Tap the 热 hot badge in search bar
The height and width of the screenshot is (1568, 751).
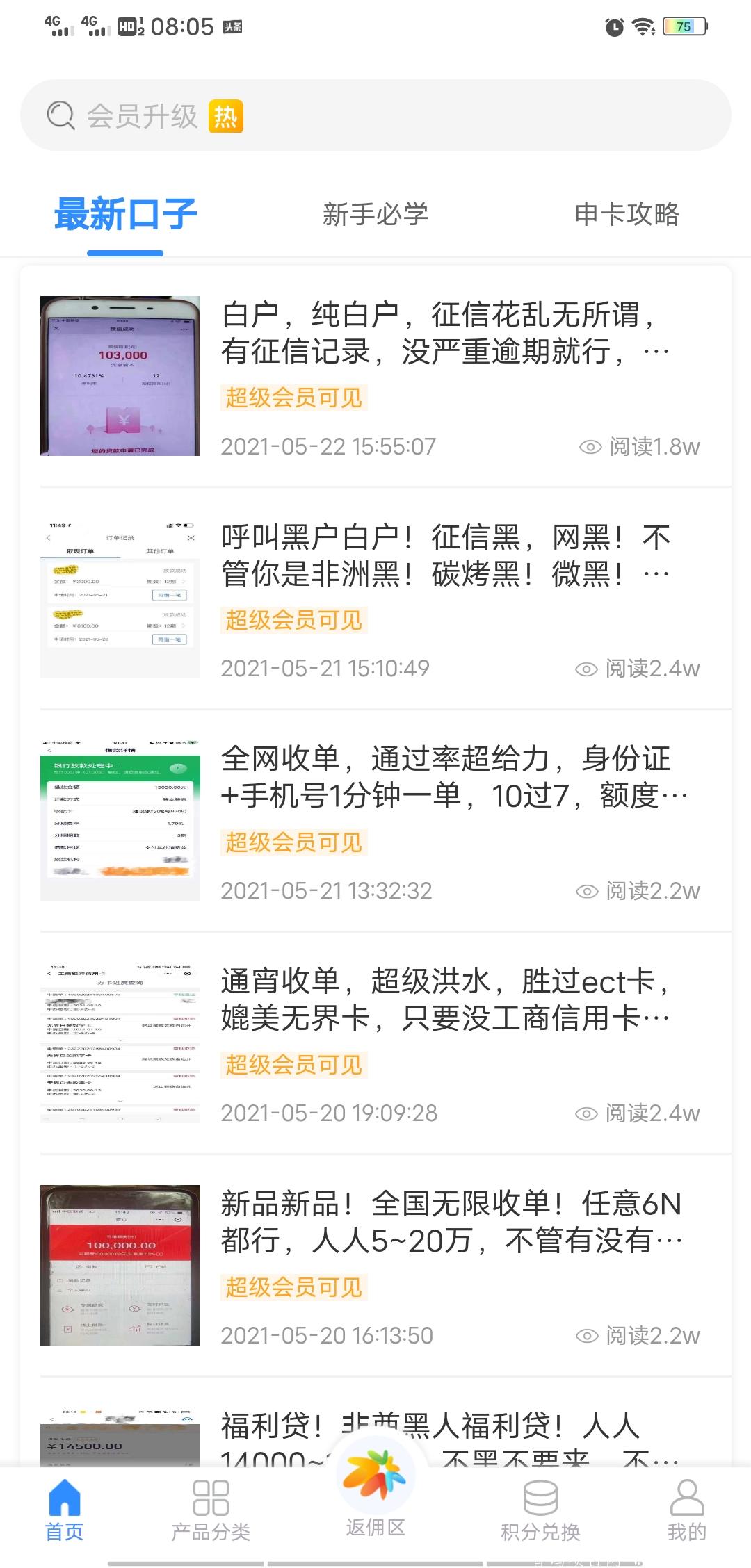click(228, 117)
